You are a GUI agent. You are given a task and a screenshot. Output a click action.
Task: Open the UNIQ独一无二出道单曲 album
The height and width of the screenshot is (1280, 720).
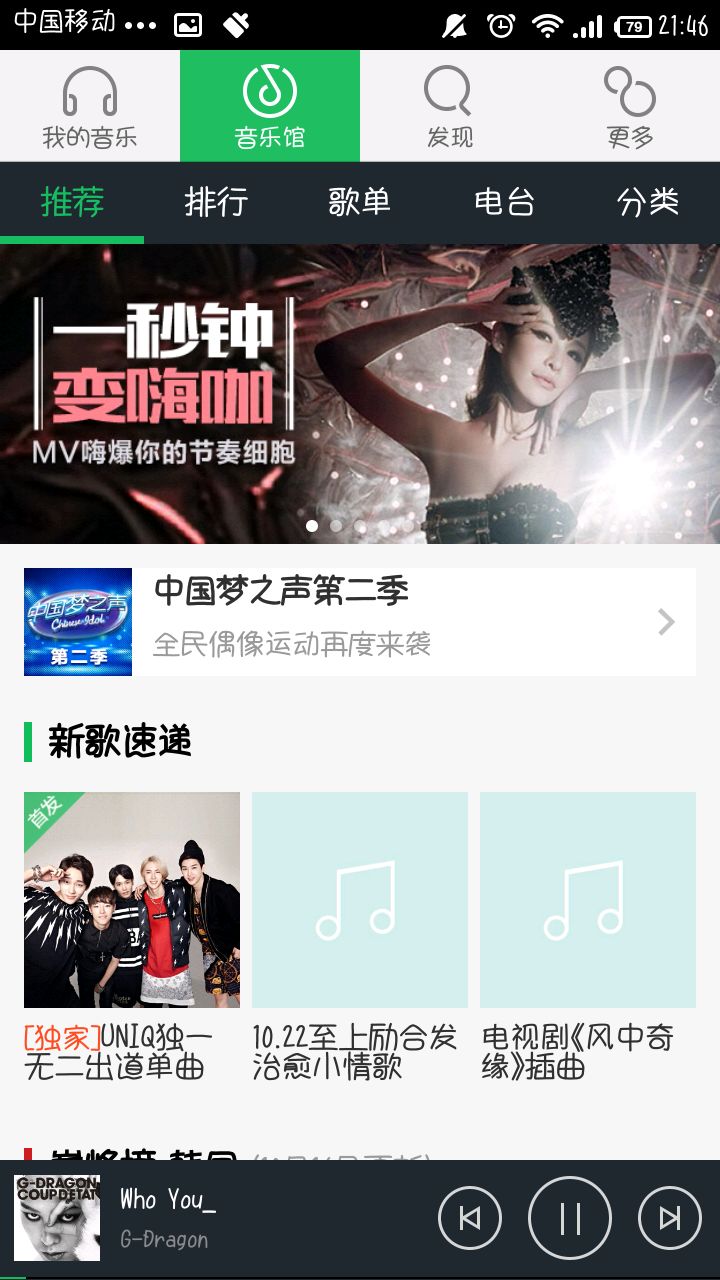point(132,900)
